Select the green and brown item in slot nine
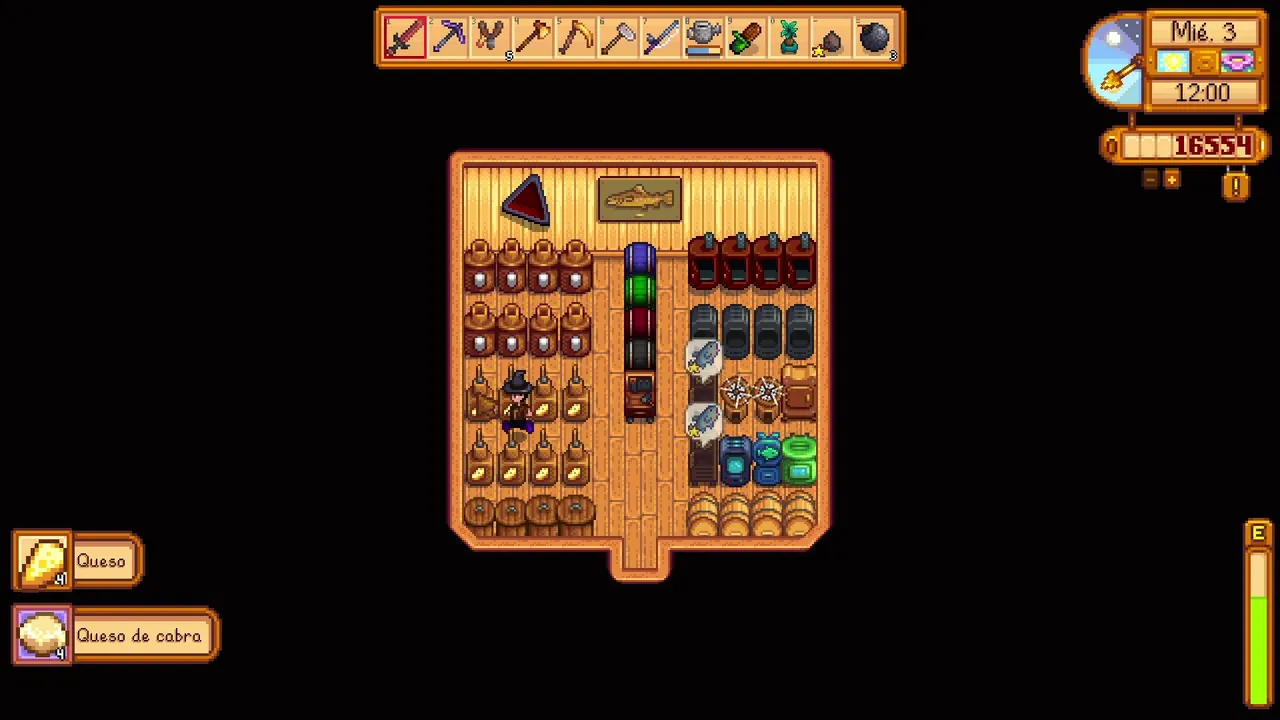The width and height of the screenshot is (1280, 720). (x=746, y=38)
